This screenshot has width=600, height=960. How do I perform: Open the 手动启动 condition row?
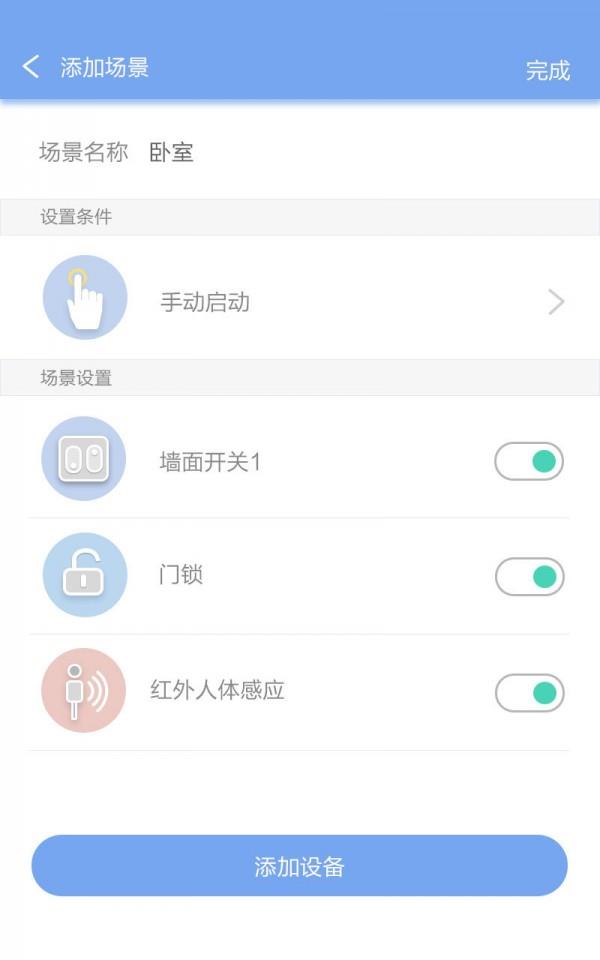300,298
